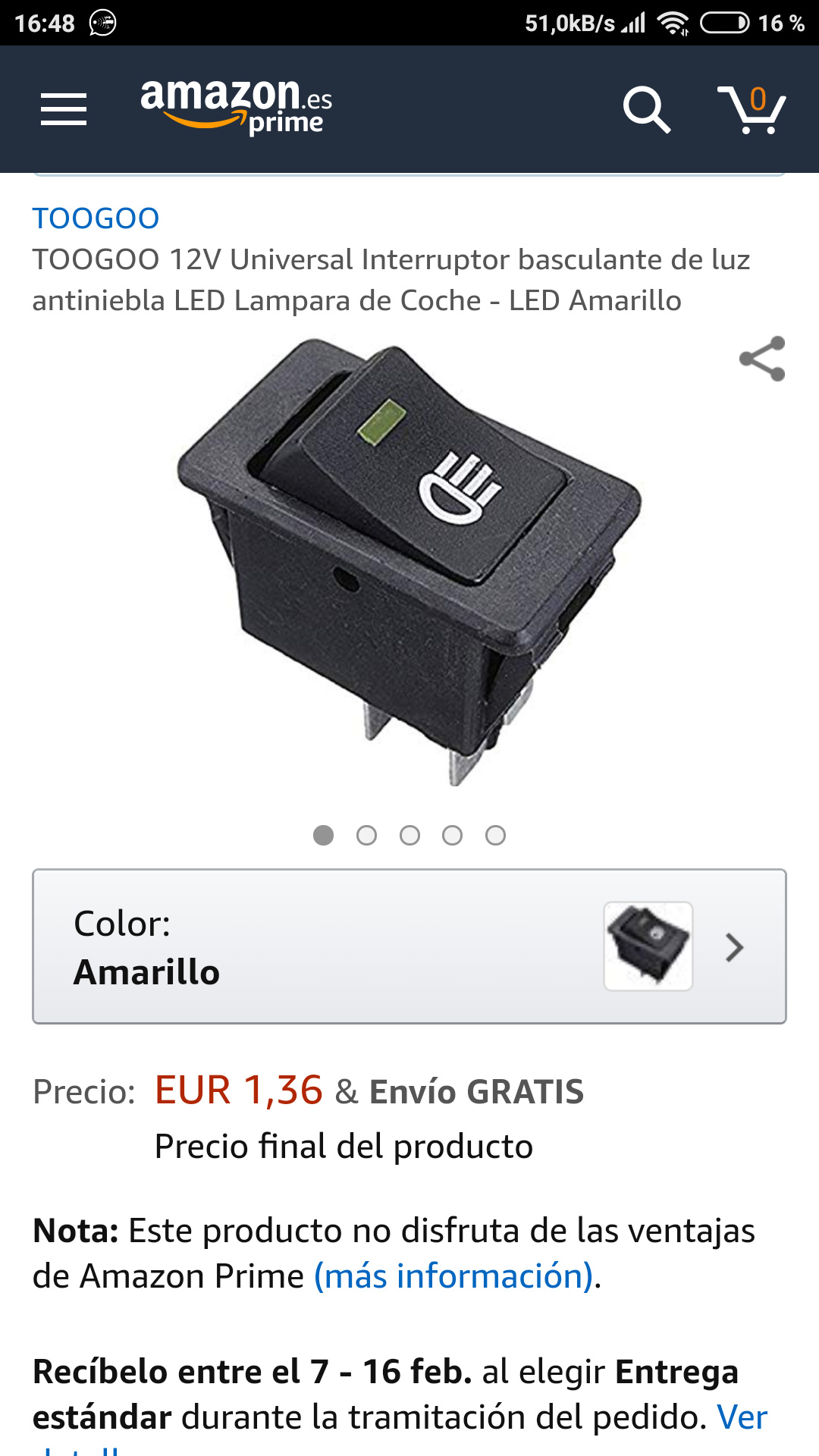Open the hamburger navigation menu
Viewport: 819px width, 1456px height.
point(64,109)
